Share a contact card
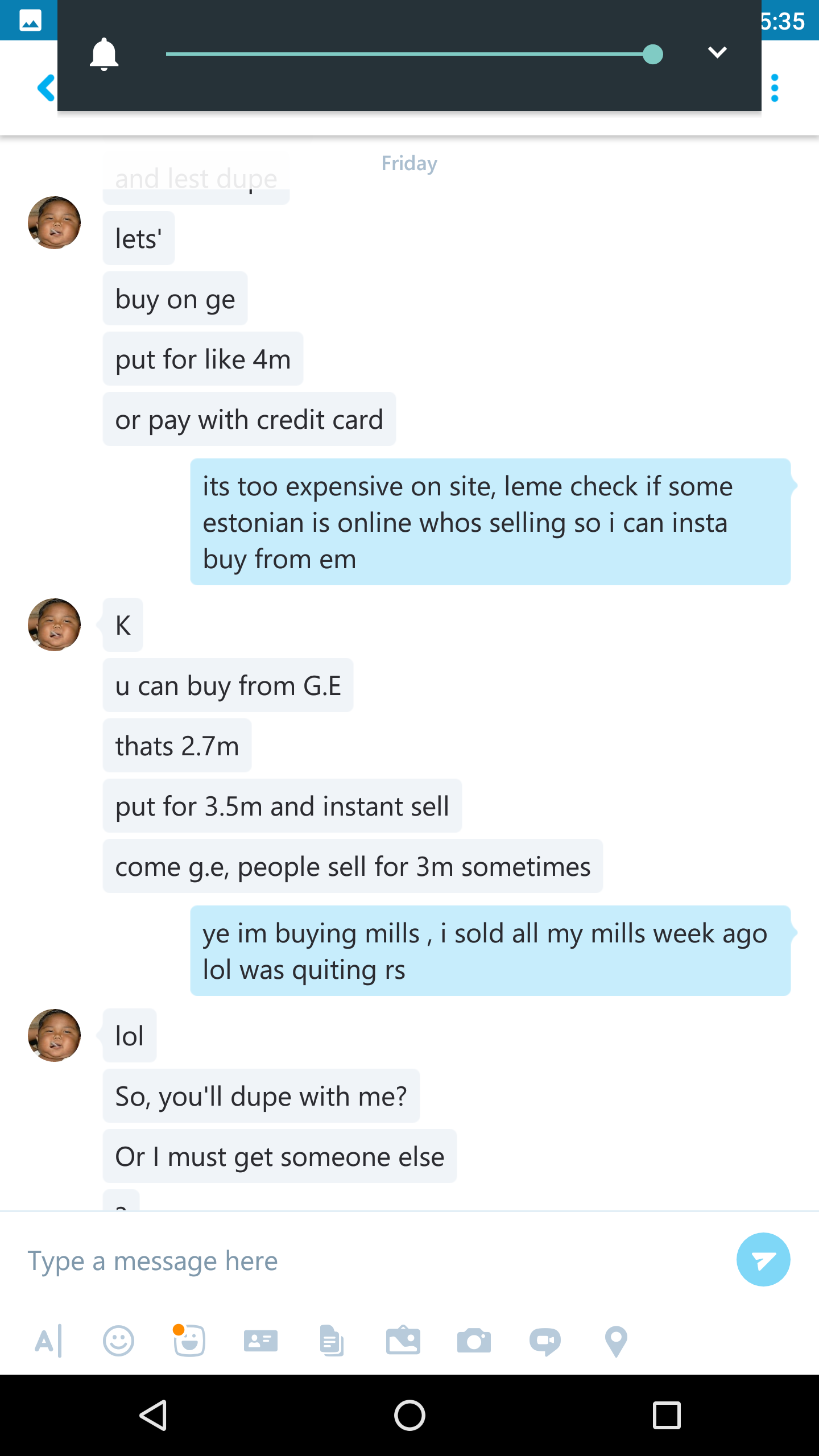 (260, 1341)
